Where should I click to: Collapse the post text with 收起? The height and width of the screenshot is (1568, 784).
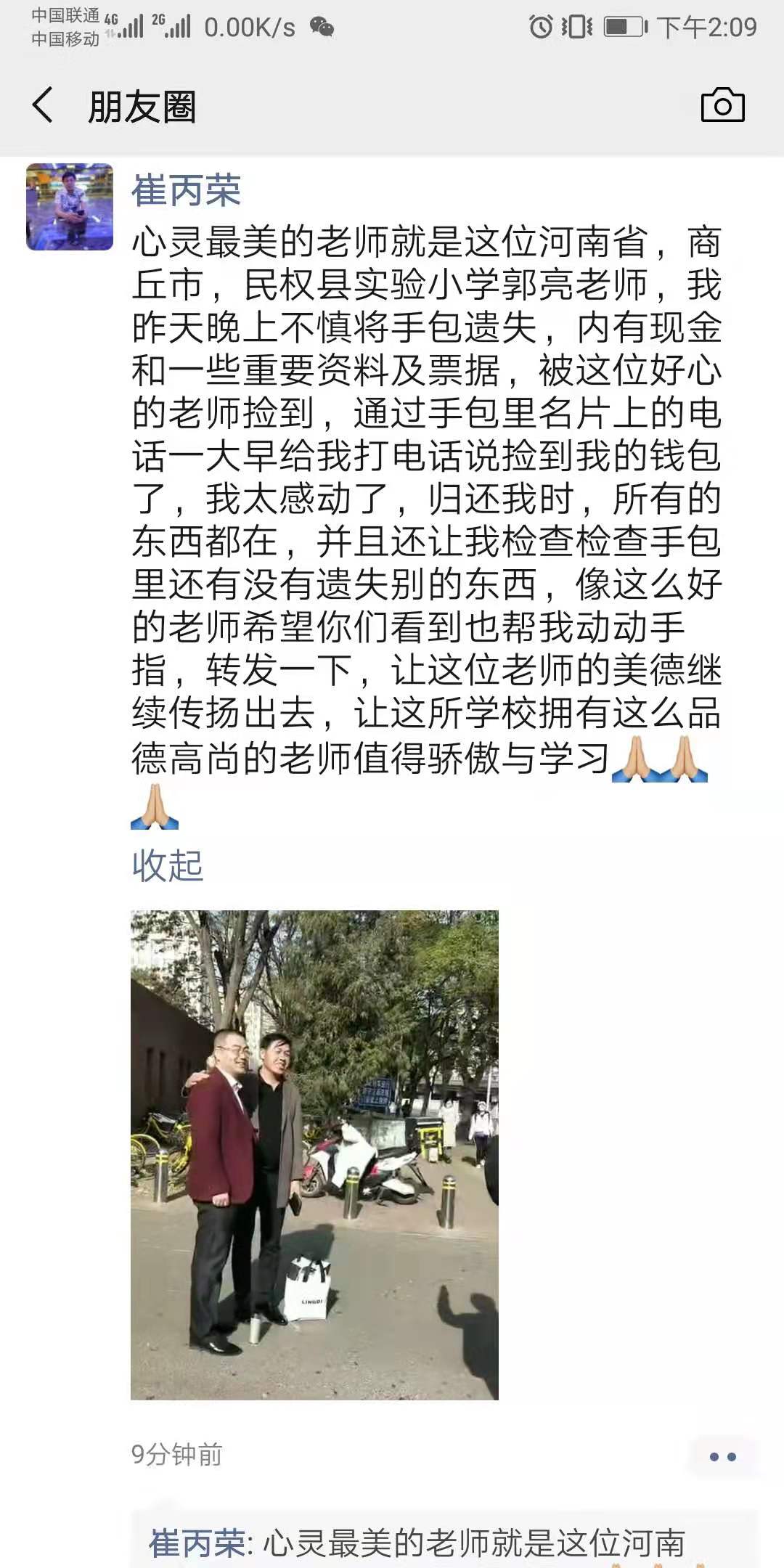(x=167, y=865)
